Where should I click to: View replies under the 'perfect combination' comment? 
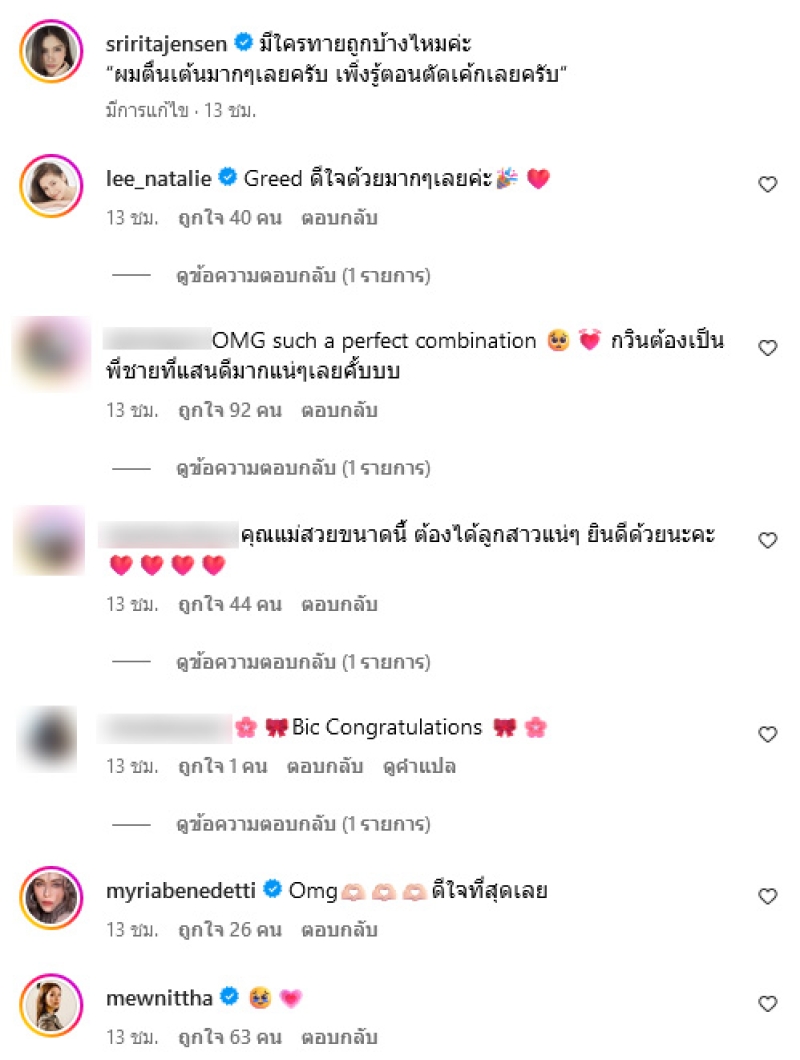pyautogui.click(x=303, y=467)
